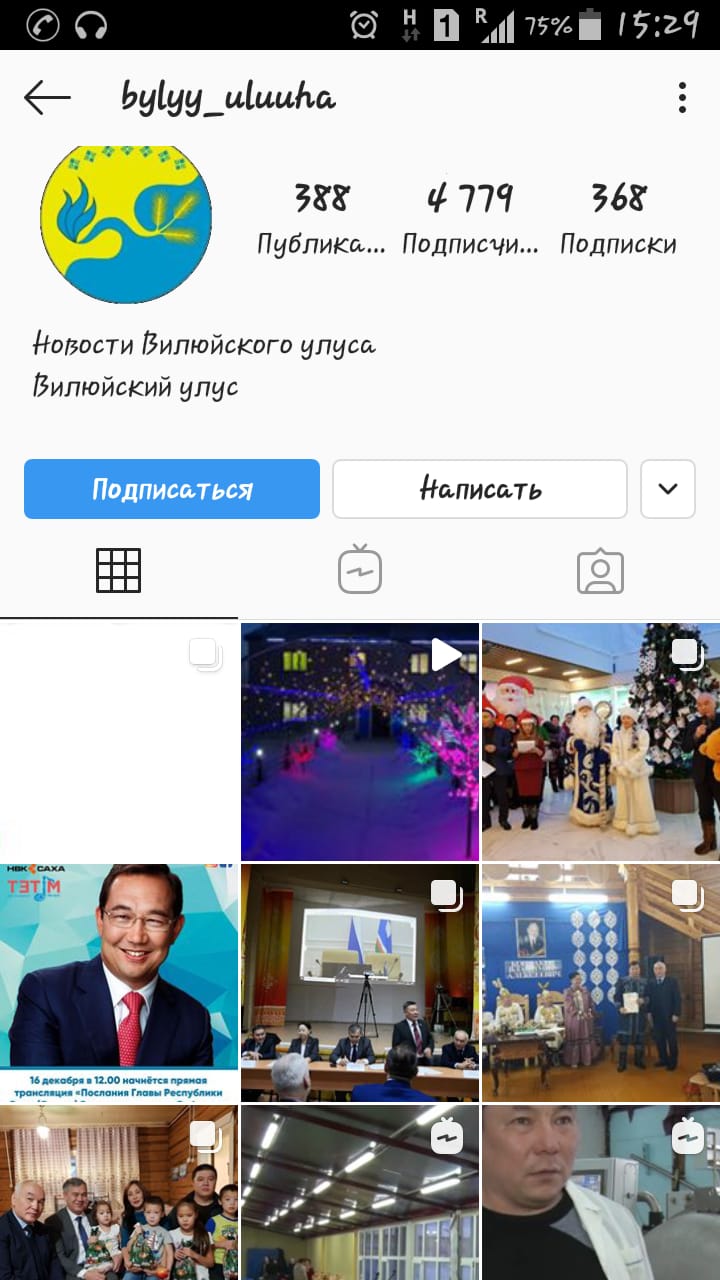
Task: Expand suggested accounts with the chevron button
Action: click(668, 489)
